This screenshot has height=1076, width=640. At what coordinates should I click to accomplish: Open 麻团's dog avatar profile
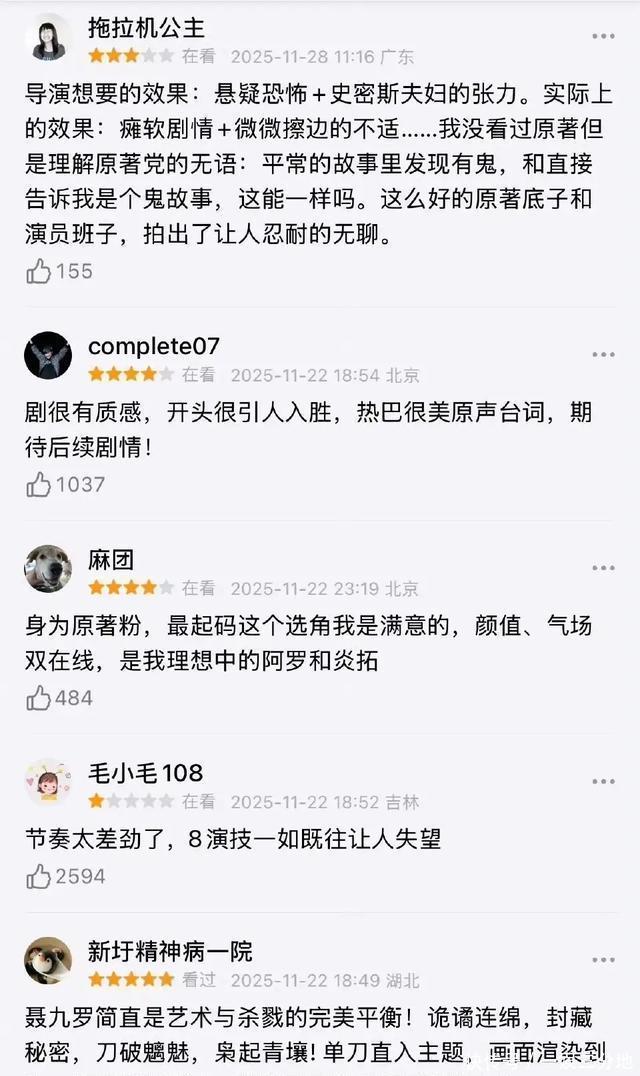(x=48, y=570)
